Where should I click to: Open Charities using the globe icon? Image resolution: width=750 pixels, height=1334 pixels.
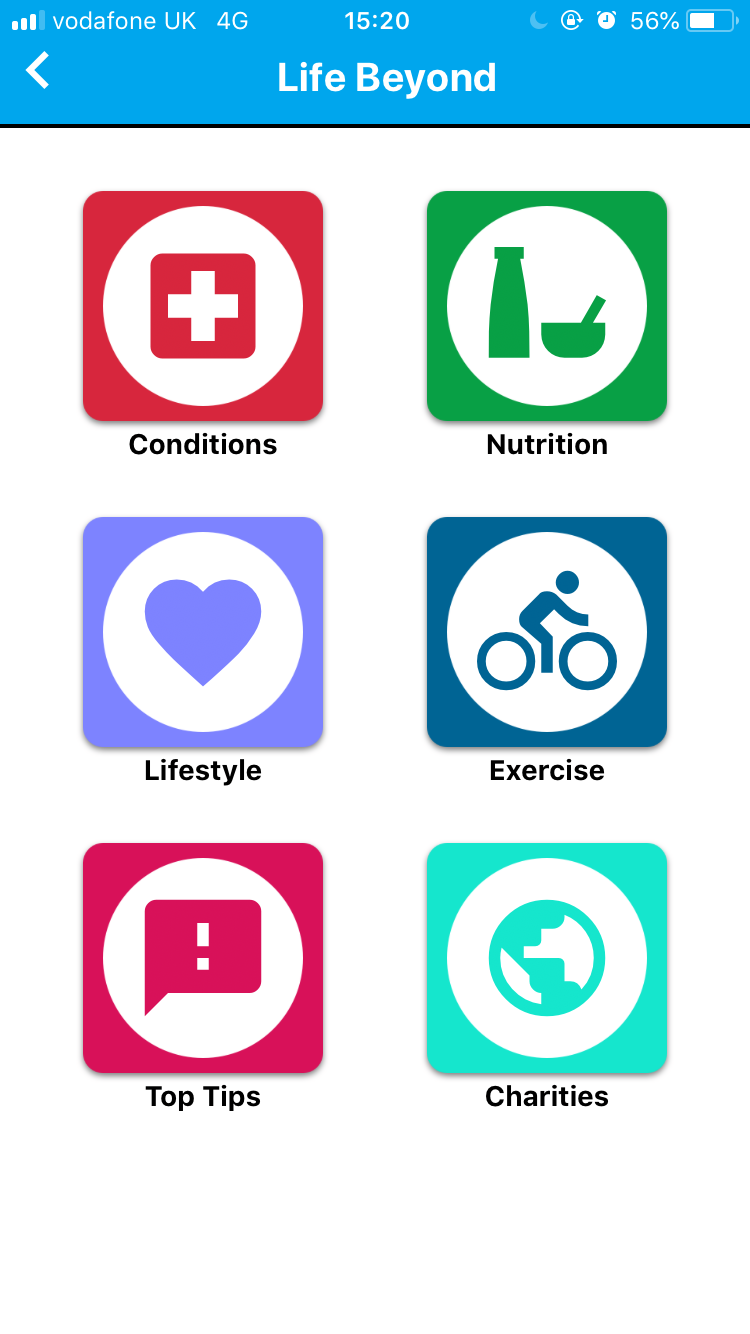546,958
